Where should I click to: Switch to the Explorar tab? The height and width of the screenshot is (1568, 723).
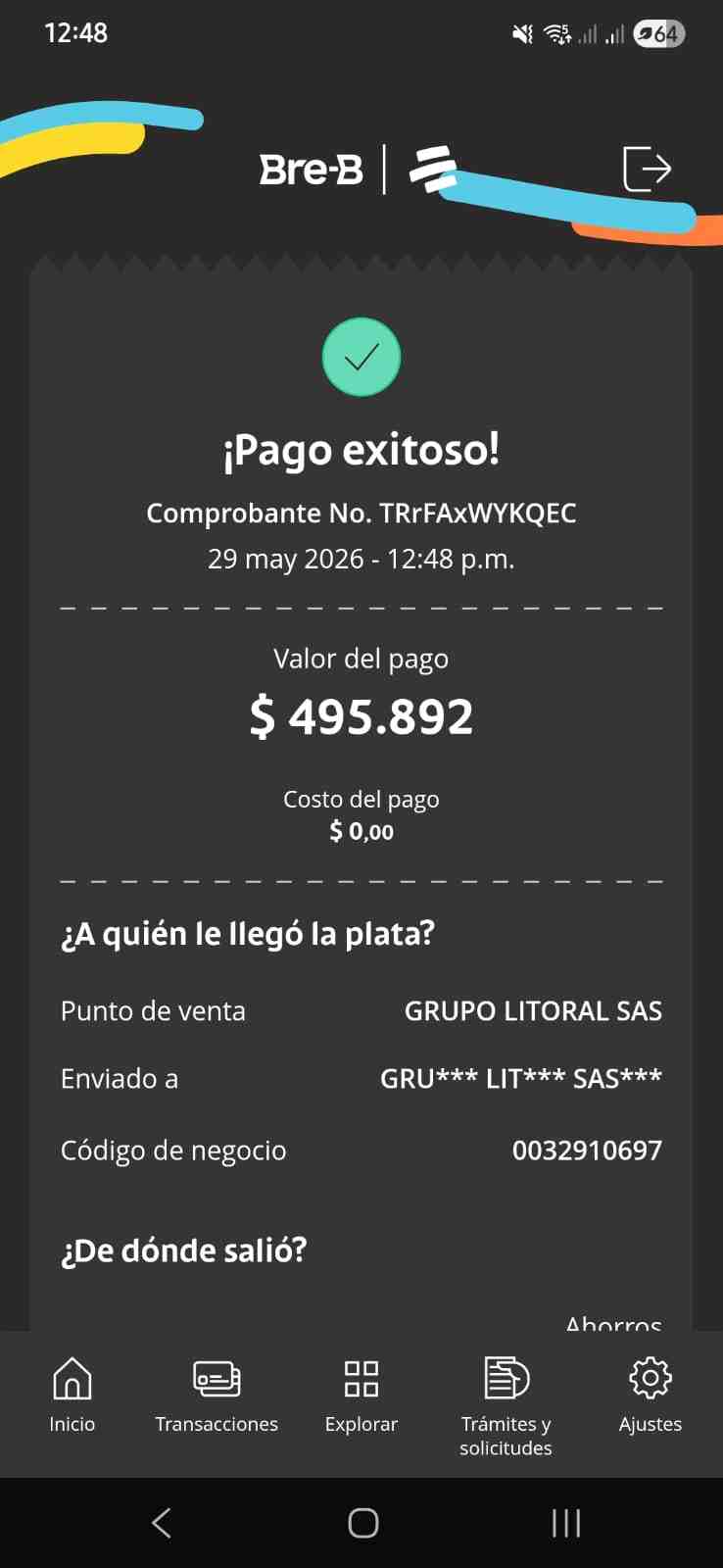coord(361,1395)
